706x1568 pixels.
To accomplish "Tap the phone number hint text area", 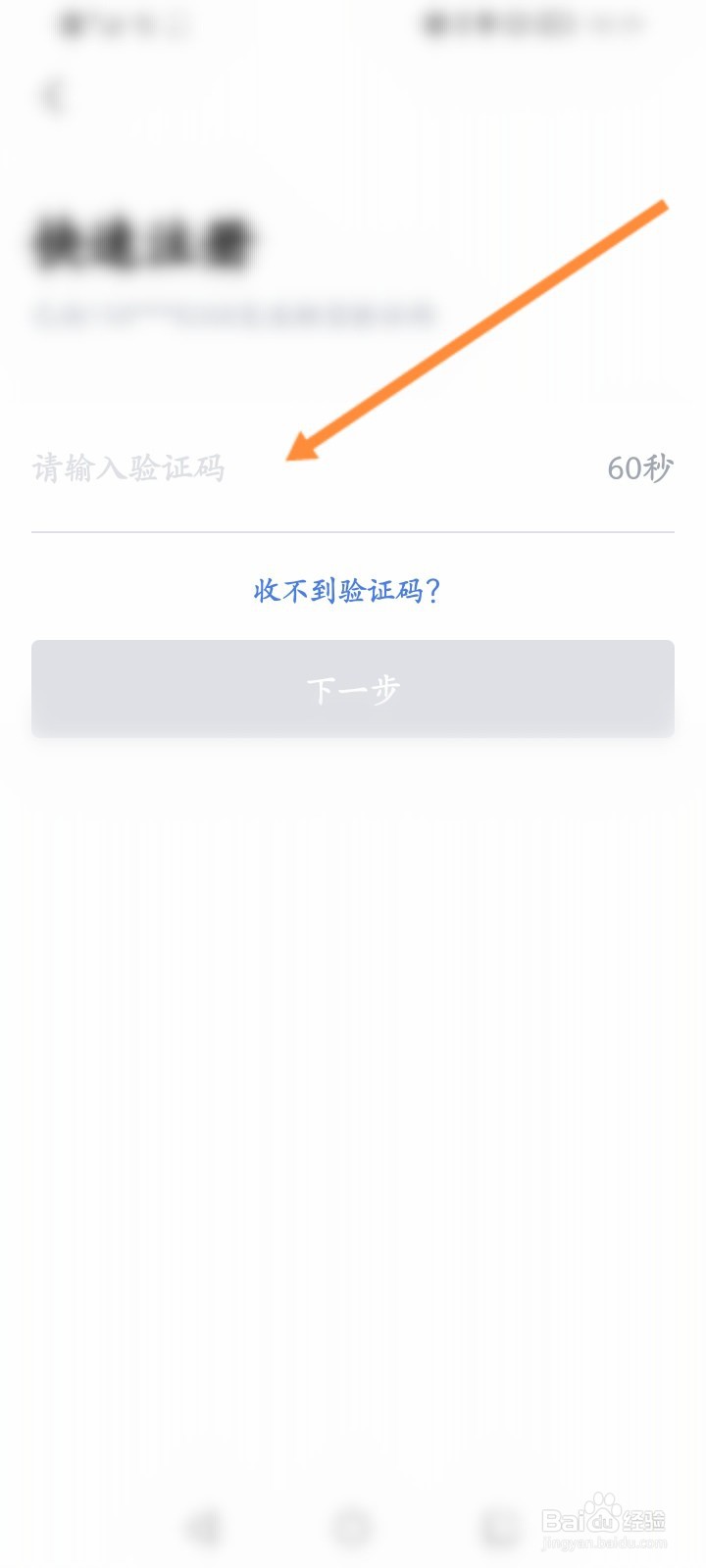I will click(235, 312).
